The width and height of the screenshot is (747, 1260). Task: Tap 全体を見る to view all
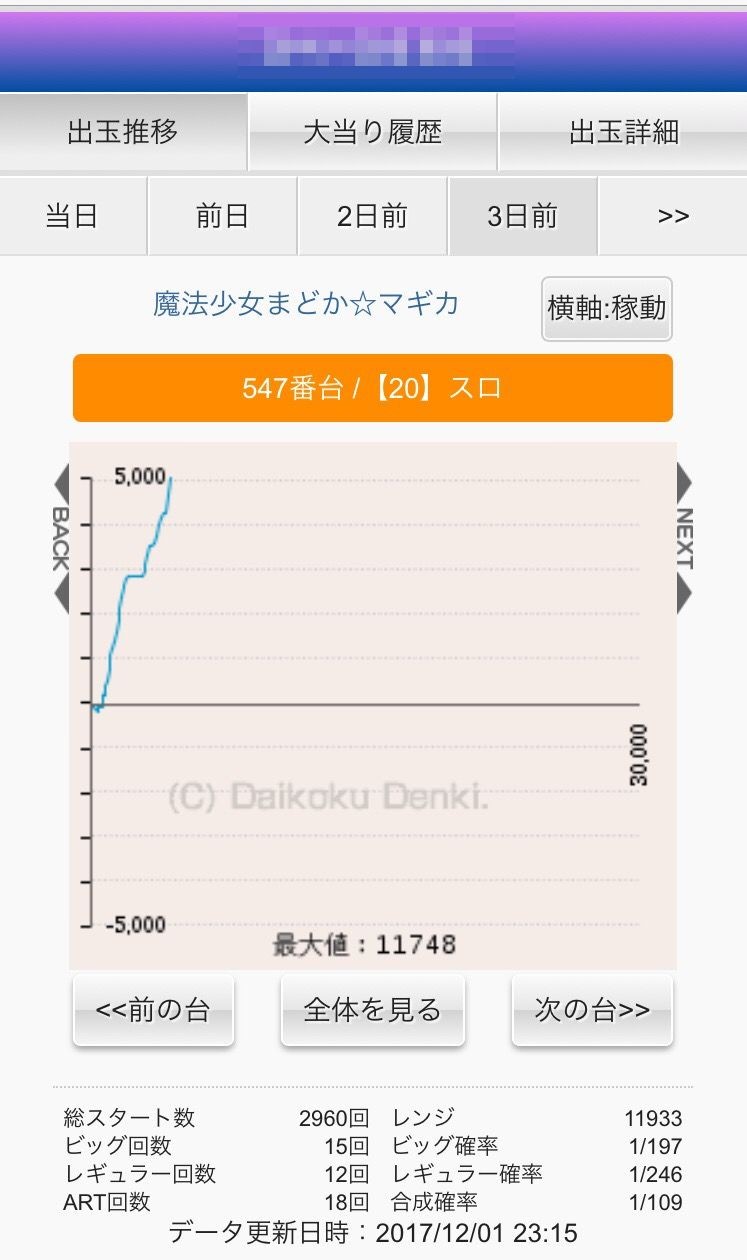pyautogui.click(x=372, y=1010)
